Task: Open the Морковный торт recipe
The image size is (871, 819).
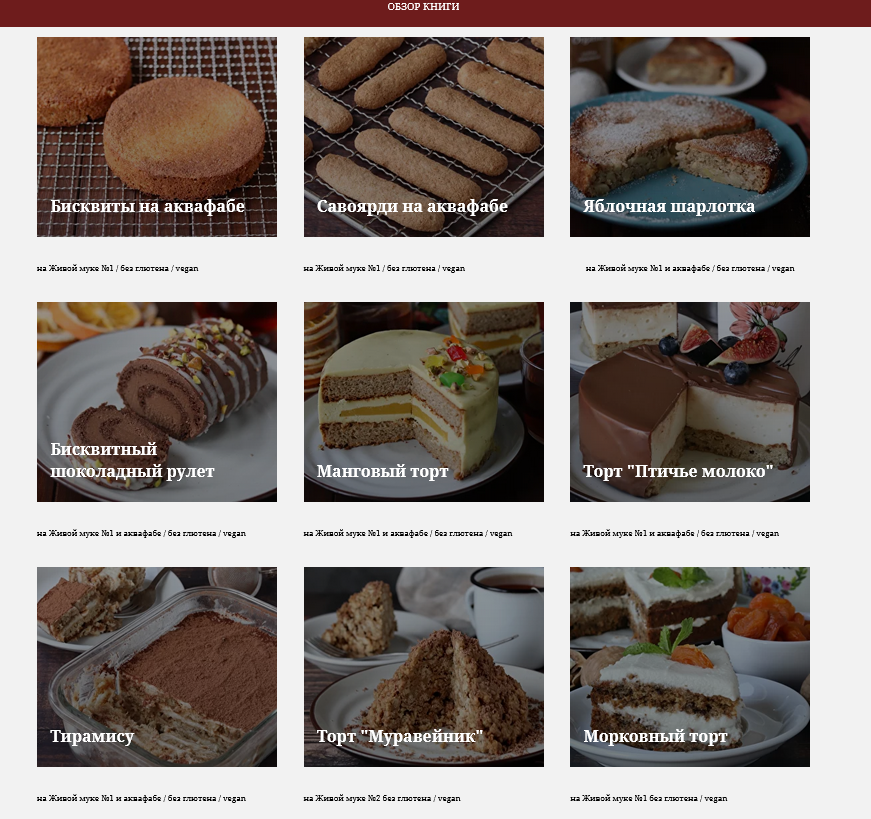Action: point(690,667)
